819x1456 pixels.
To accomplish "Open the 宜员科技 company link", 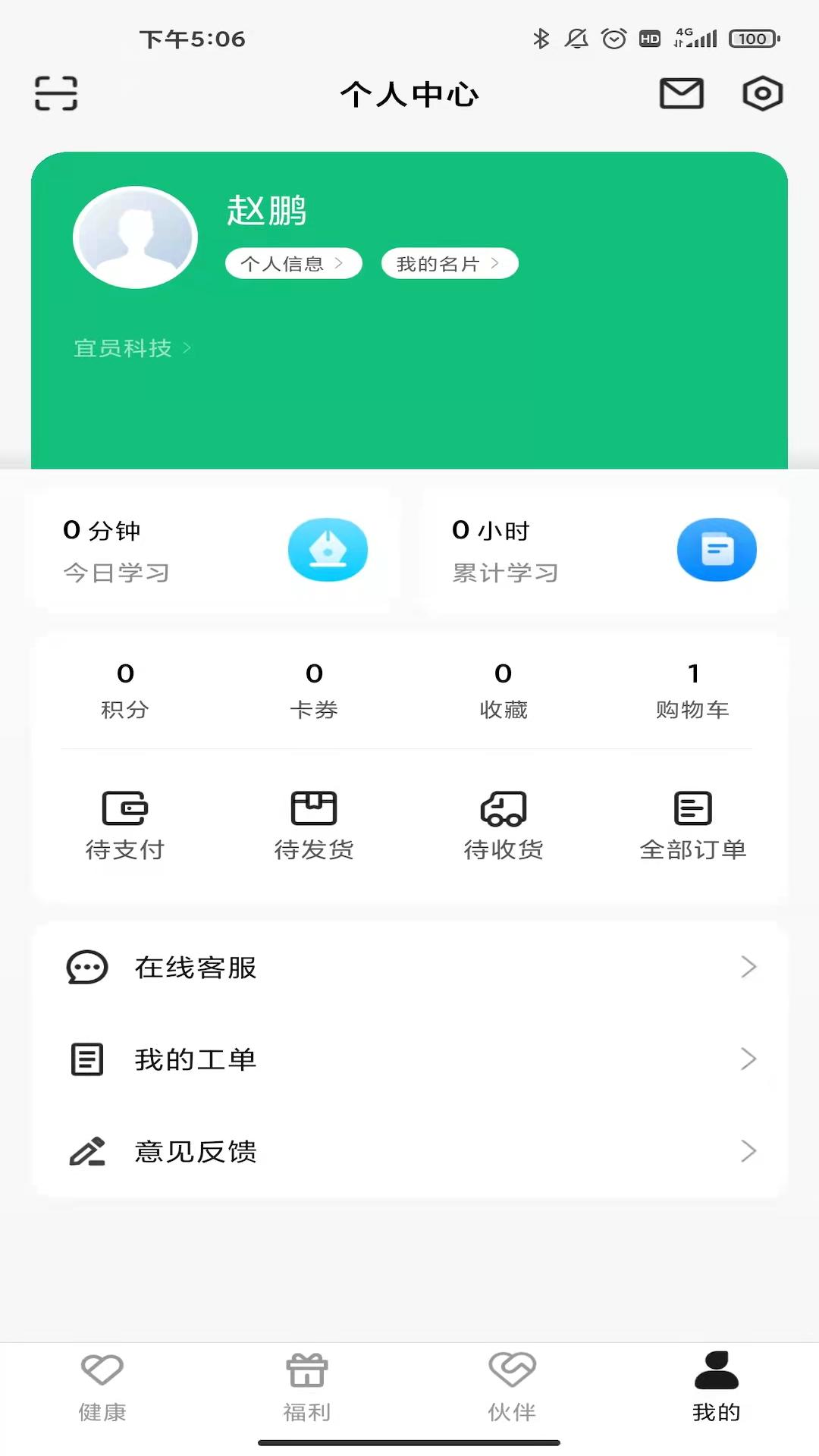I will 132,348.
